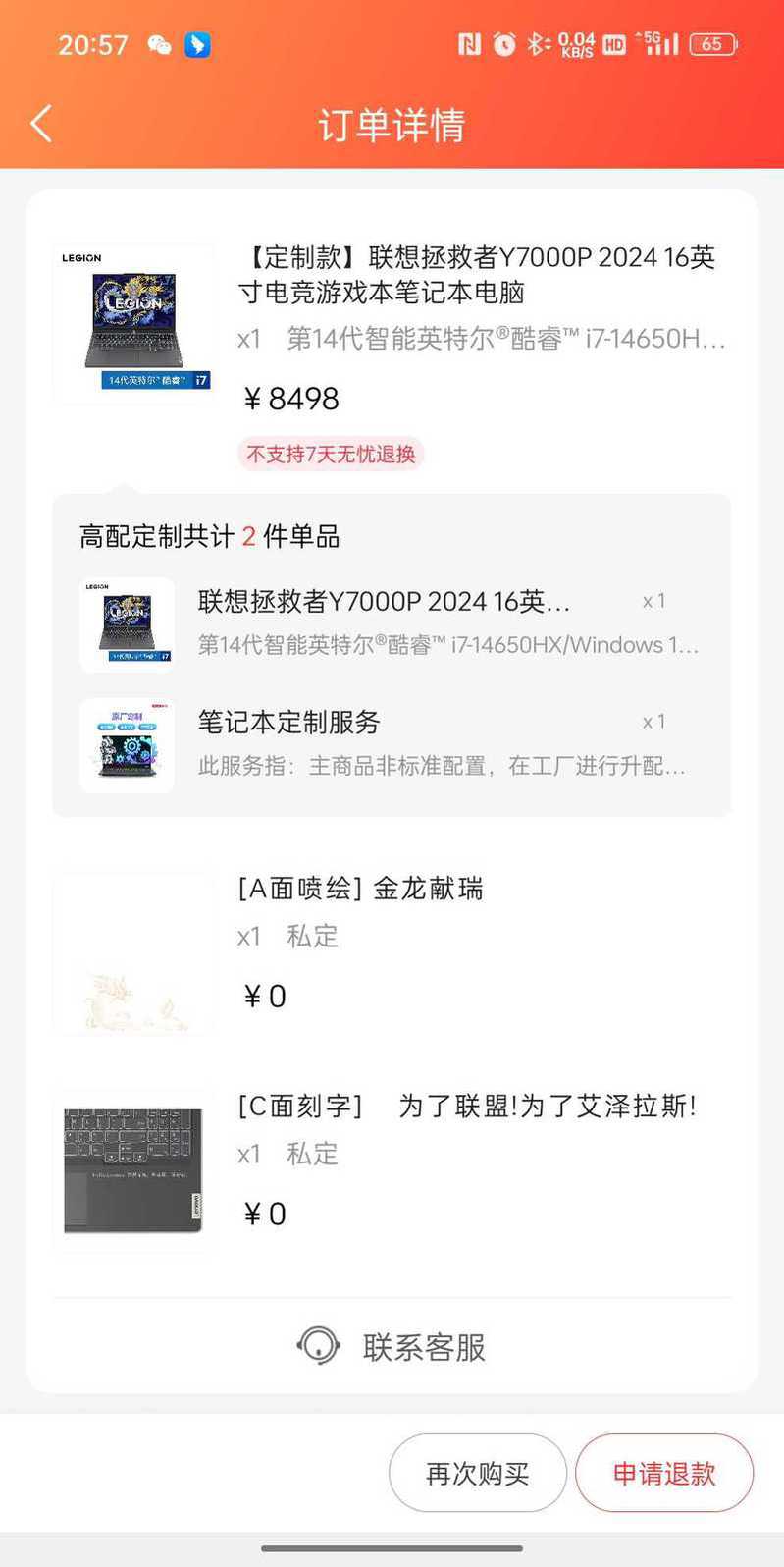
Task: Request a refund with 申请退款
Action: point(664,1473)
